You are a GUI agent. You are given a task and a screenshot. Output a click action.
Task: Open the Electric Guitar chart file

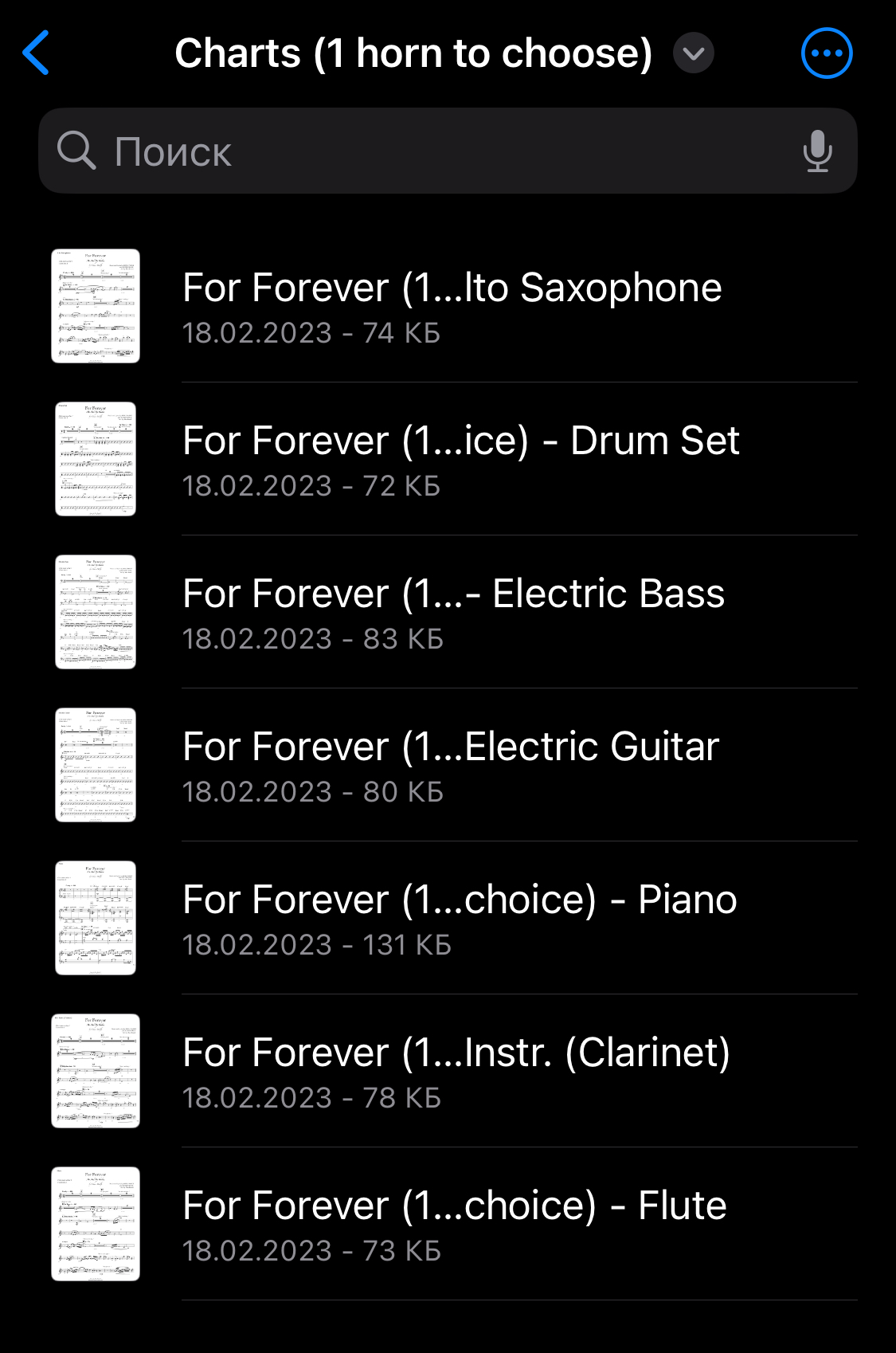pos(451,765)
